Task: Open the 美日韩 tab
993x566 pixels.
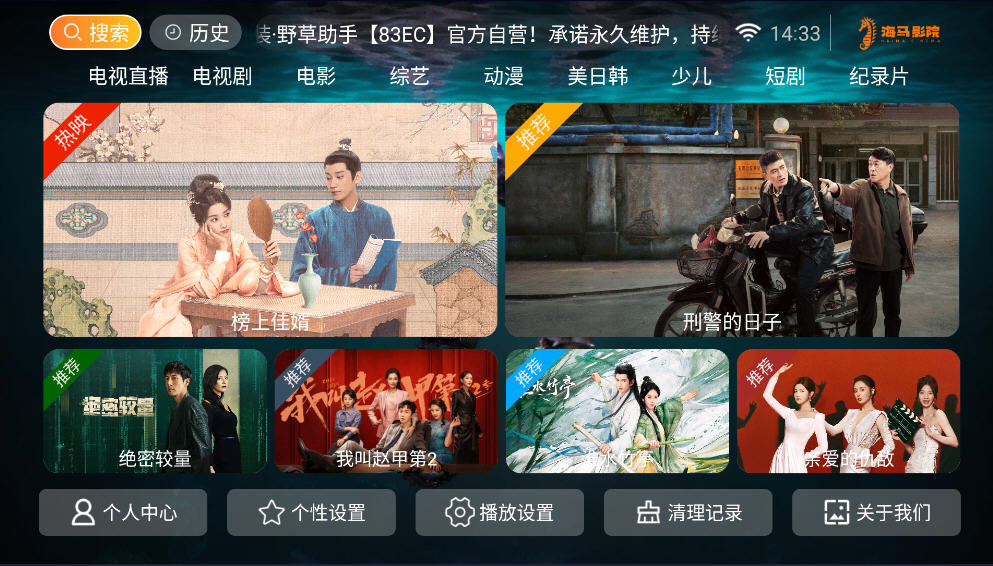Action: (598, 76)
